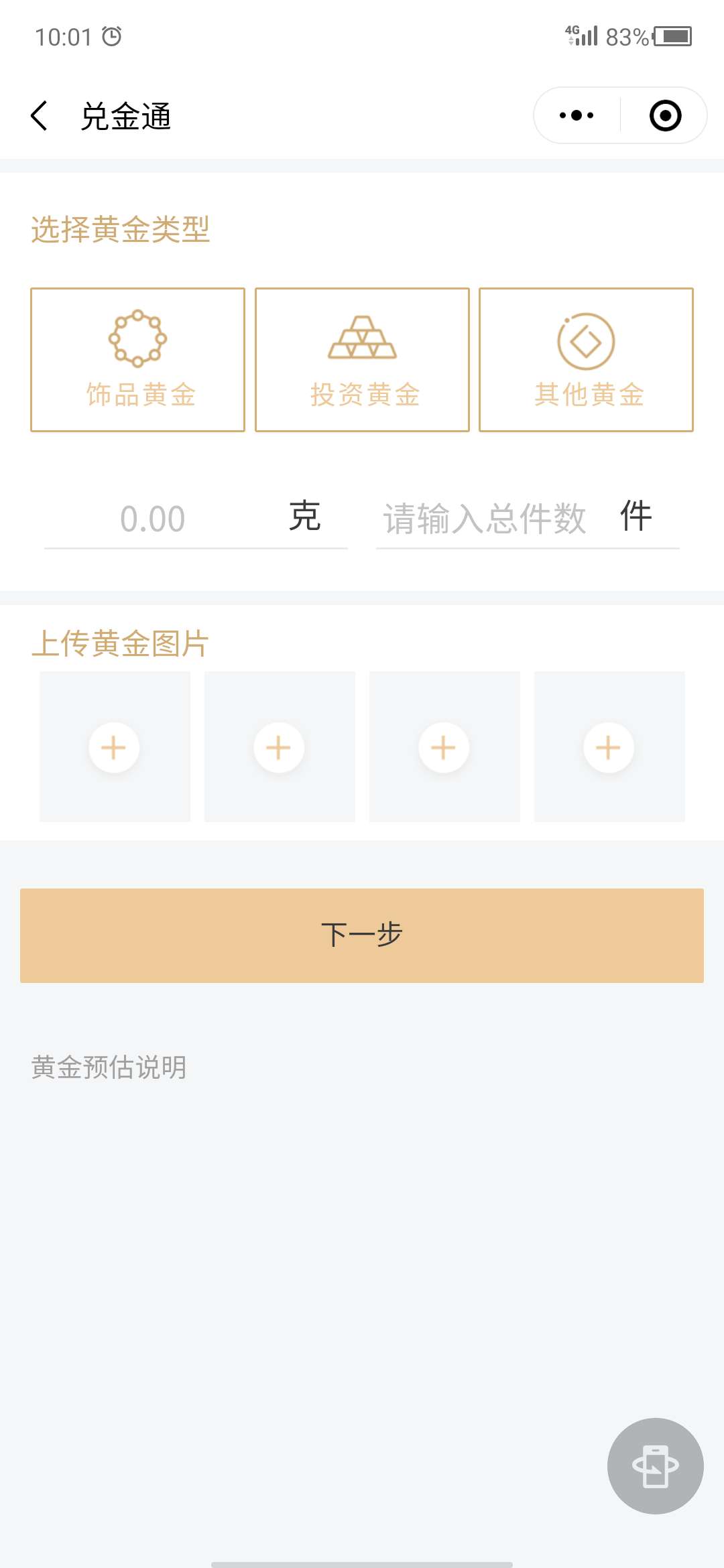
Task: Tap the back arrow next to 兑金通
Action: [40, 115]
